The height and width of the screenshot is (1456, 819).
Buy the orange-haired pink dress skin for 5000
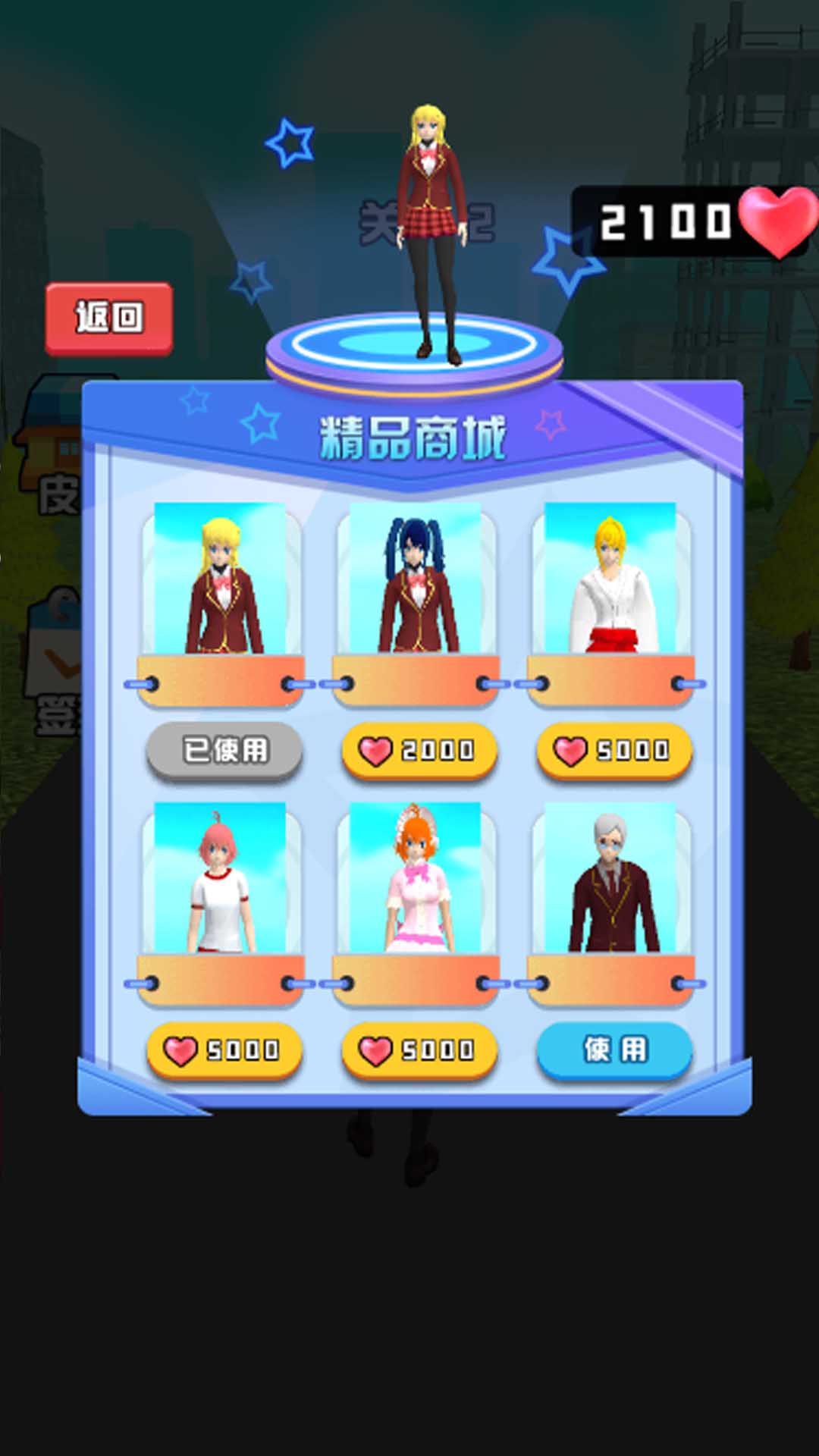click(x=419, y=1050)
